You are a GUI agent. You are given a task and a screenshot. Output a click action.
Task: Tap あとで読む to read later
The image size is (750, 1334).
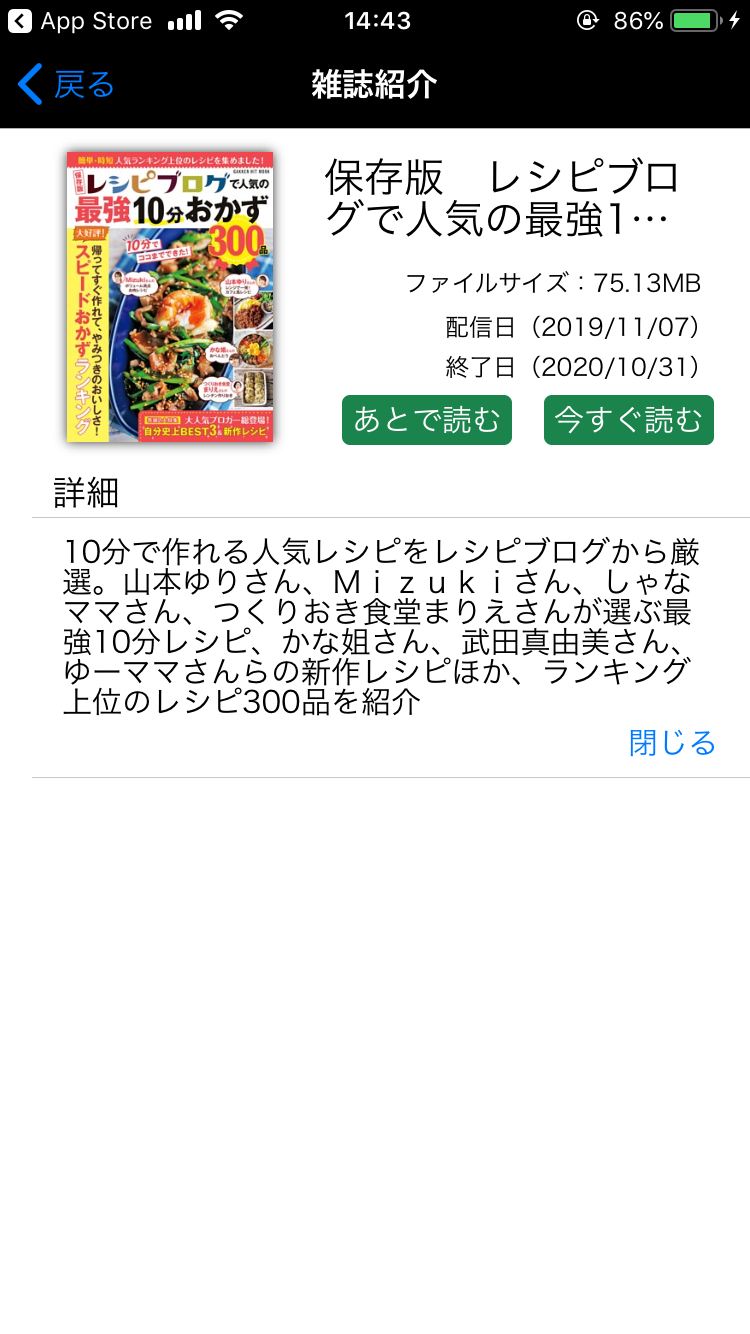coord(427,420)
